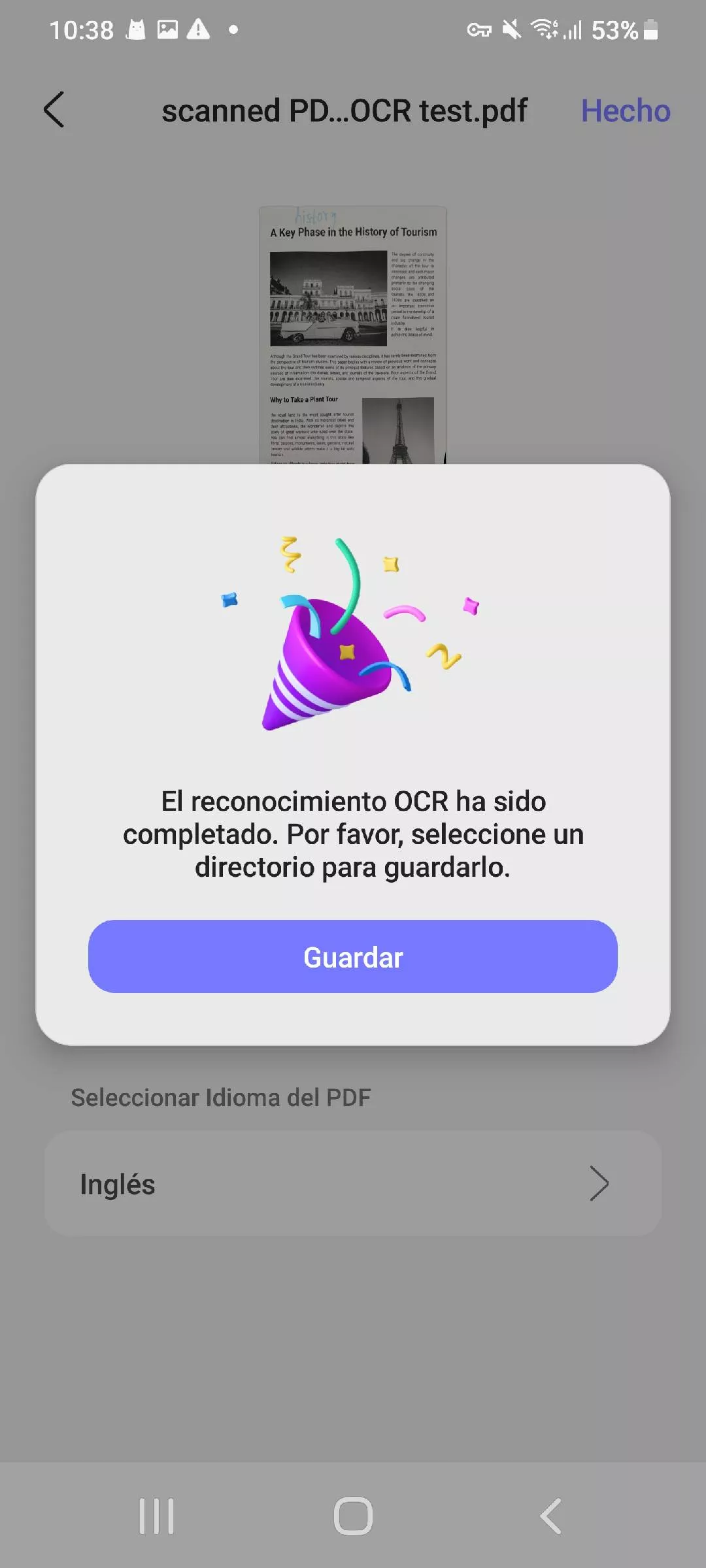Image resolution: width=706 pixels, height=1568 pixels.
Task: Go back using the top-left arrow
Action: (x=54, y=110)
